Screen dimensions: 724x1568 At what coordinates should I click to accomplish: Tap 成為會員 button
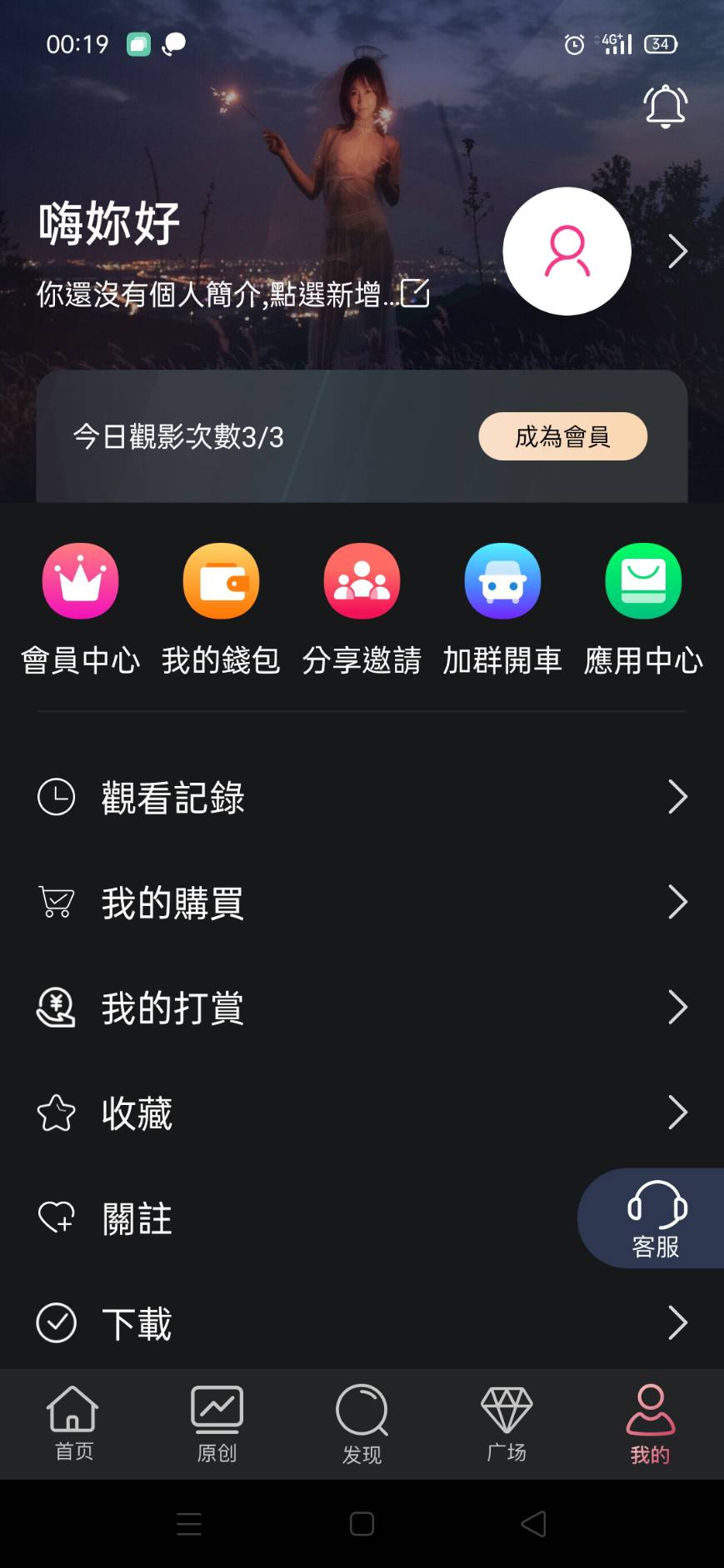(x=562, y=436)
